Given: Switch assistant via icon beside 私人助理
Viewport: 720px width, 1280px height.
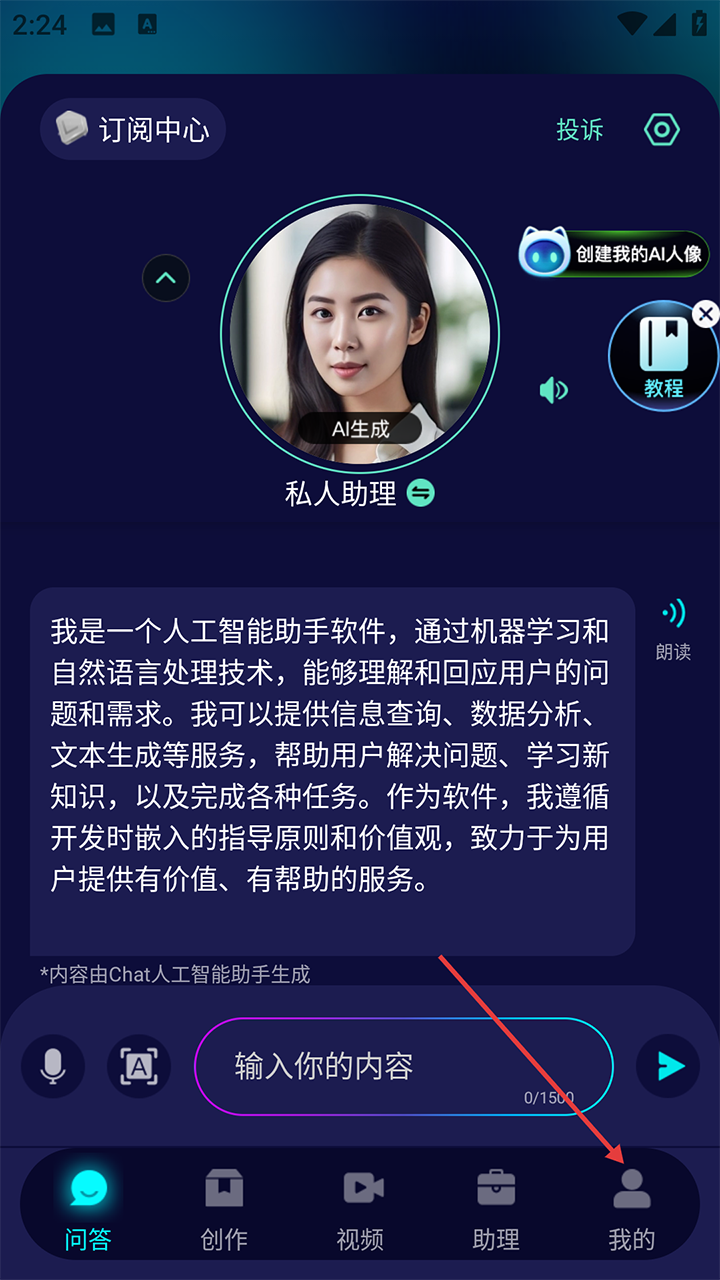Looking at the screenshot, I should tap(421, 493).
